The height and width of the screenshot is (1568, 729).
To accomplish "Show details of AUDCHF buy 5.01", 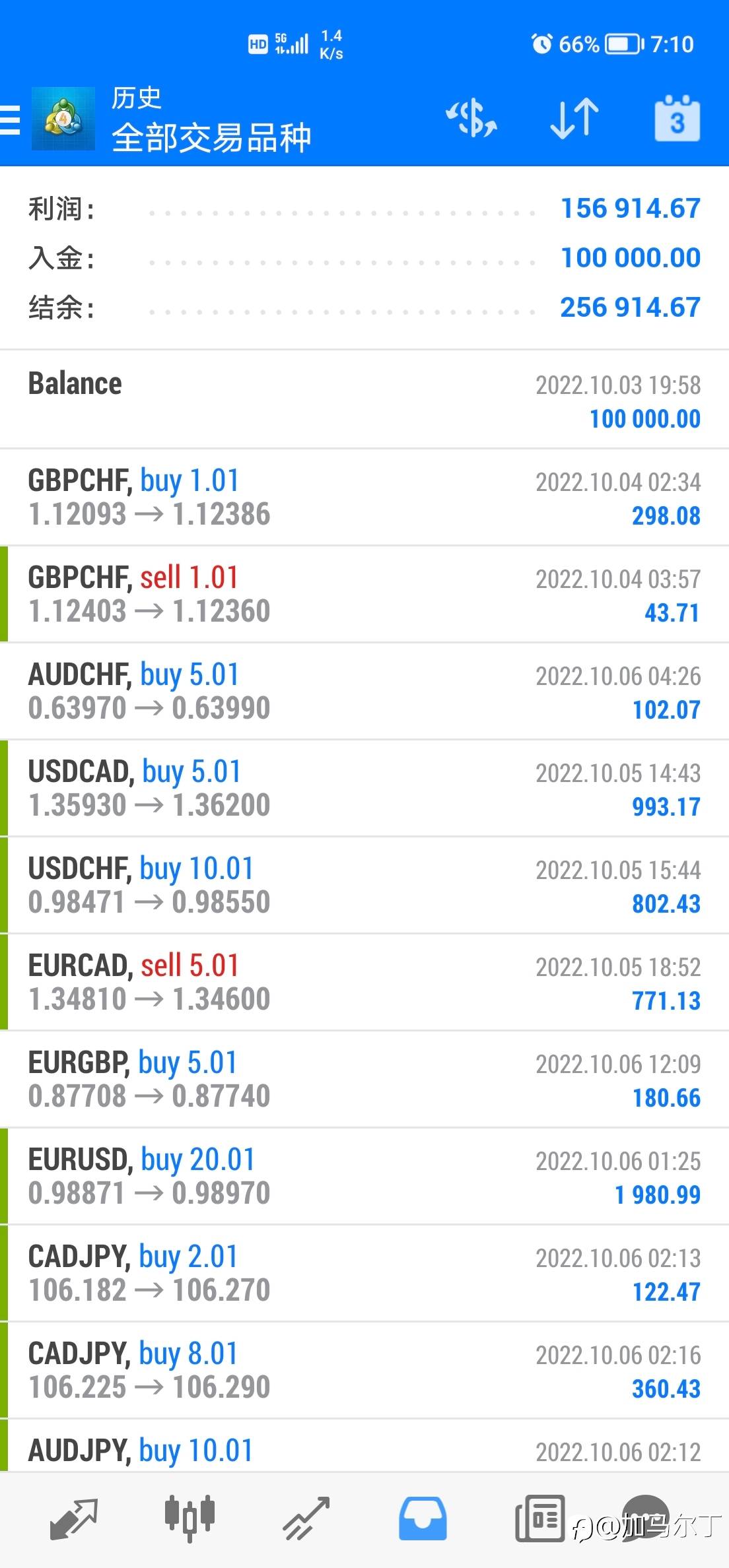I will (364, 692).
